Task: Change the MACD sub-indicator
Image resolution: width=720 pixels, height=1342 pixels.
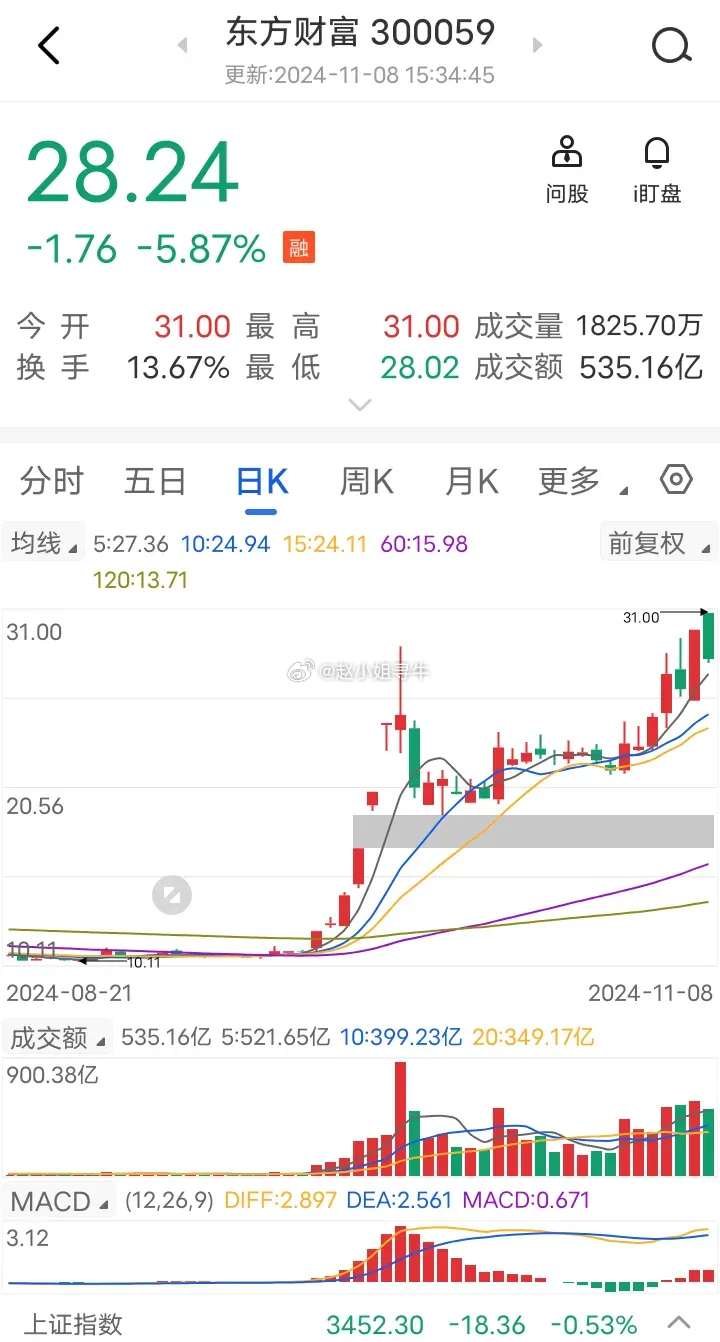Action: pyautogui.click(x=62, y=1200)
